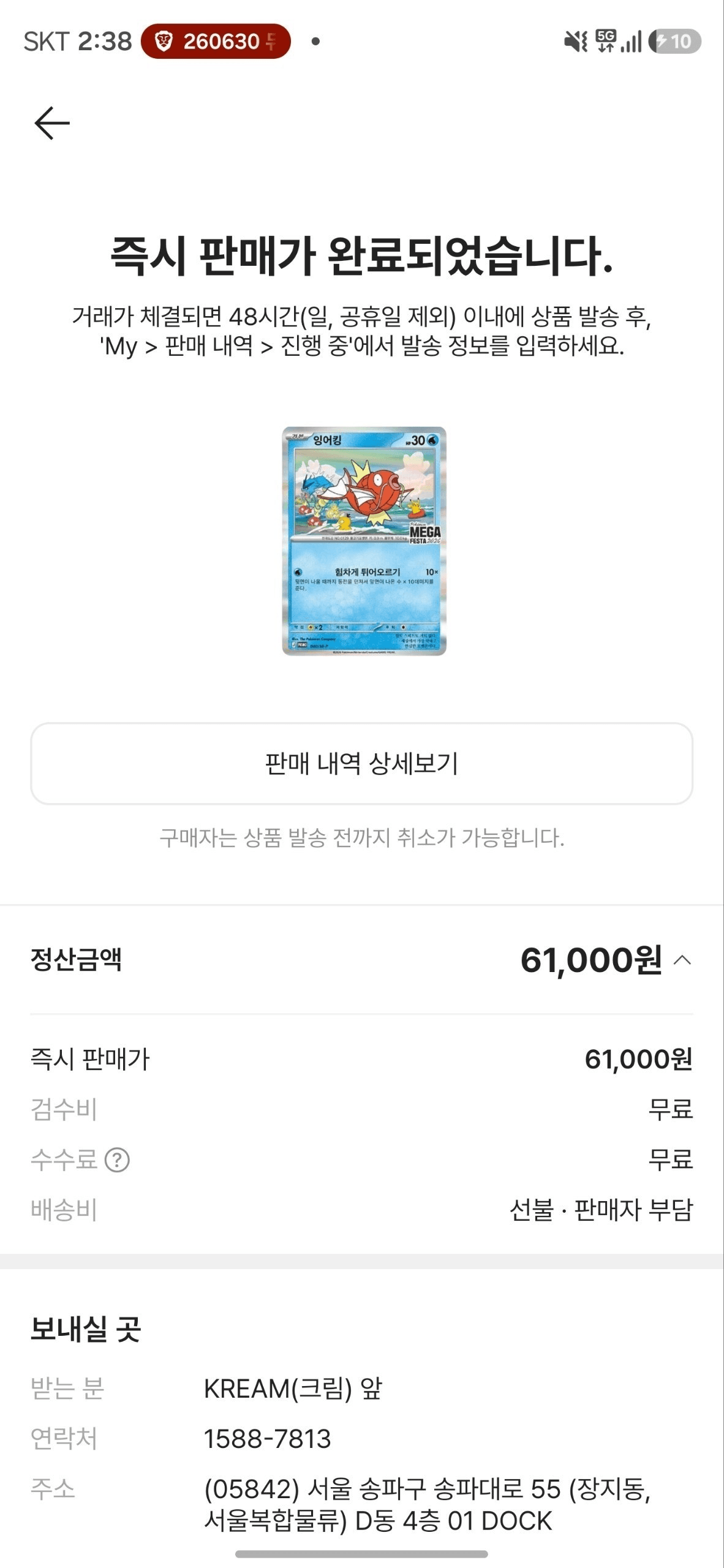Open the 수수료 help question mark
Image resolution: width=724 pixels, height=1568 pixels.
[117, 1159]
